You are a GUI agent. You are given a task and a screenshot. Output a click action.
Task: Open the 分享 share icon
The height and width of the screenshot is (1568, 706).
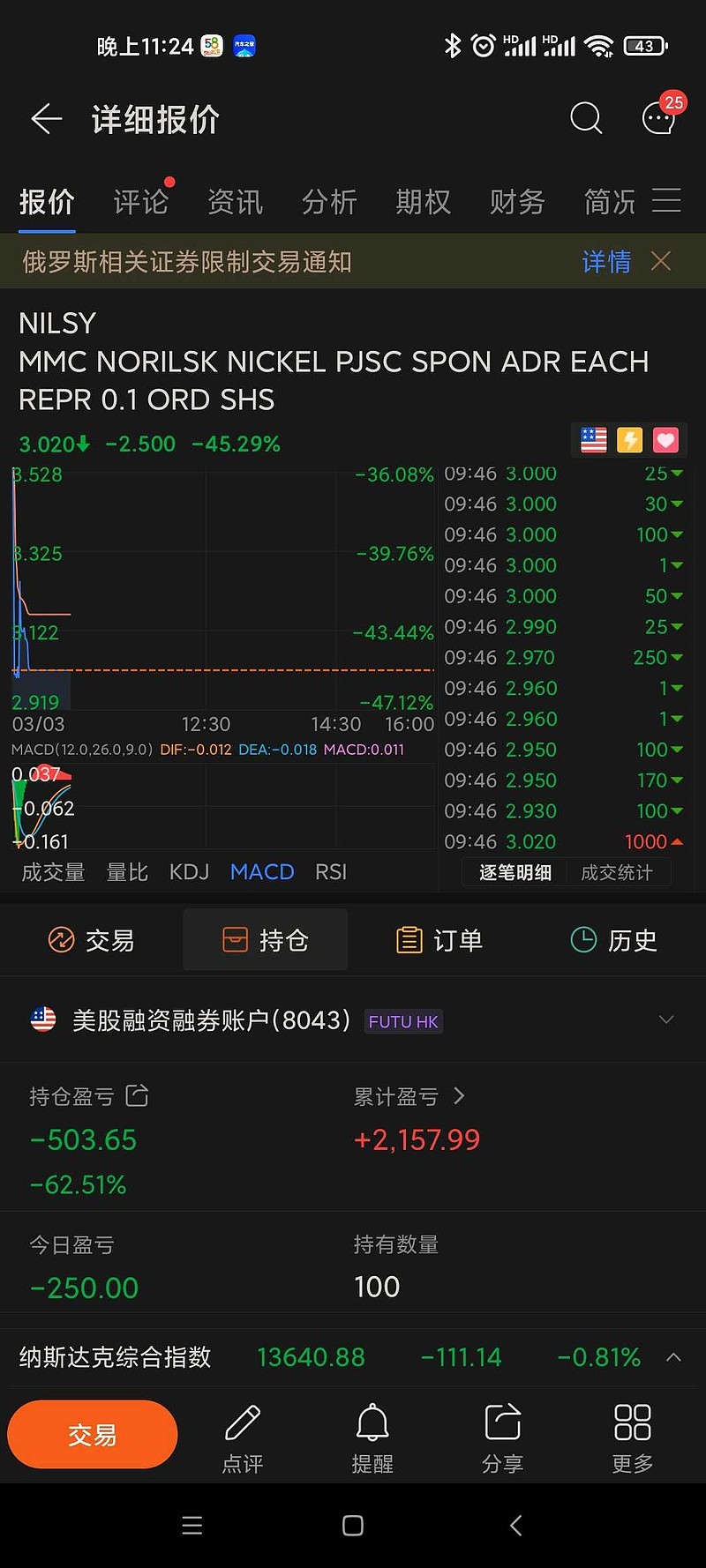(502, 1433)
